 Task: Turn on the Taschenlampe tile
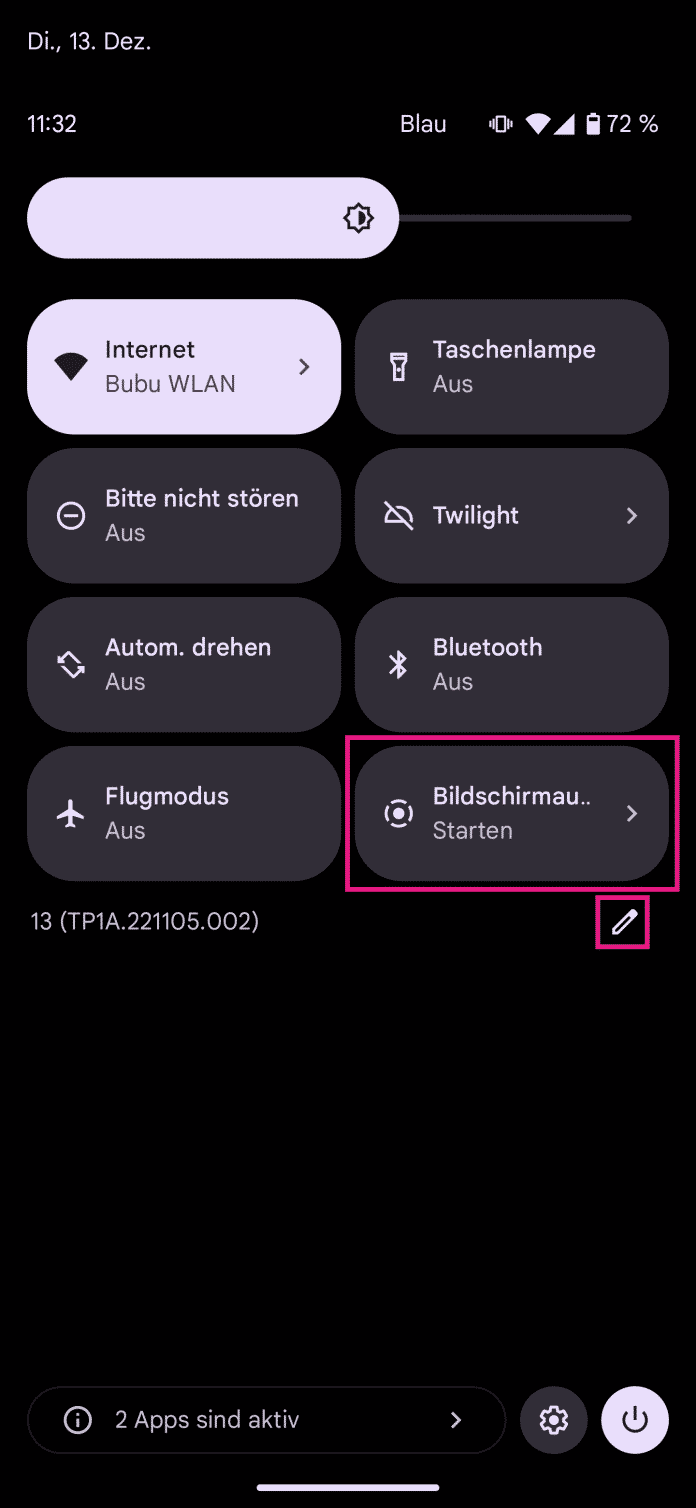[511, 367]
